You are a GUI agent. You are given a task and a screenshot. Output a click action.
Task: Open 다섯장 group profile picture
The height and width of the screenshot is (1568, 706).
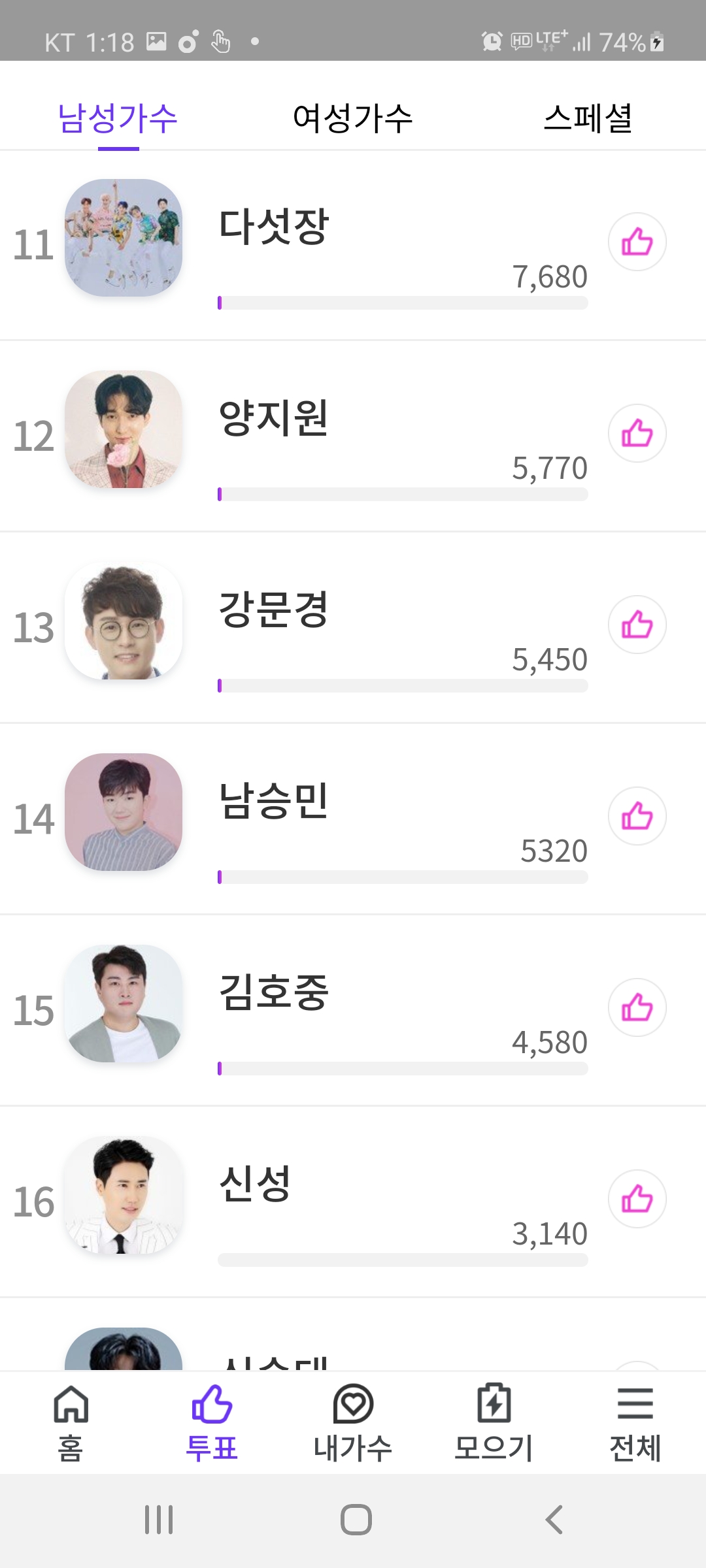click(124, 238)
